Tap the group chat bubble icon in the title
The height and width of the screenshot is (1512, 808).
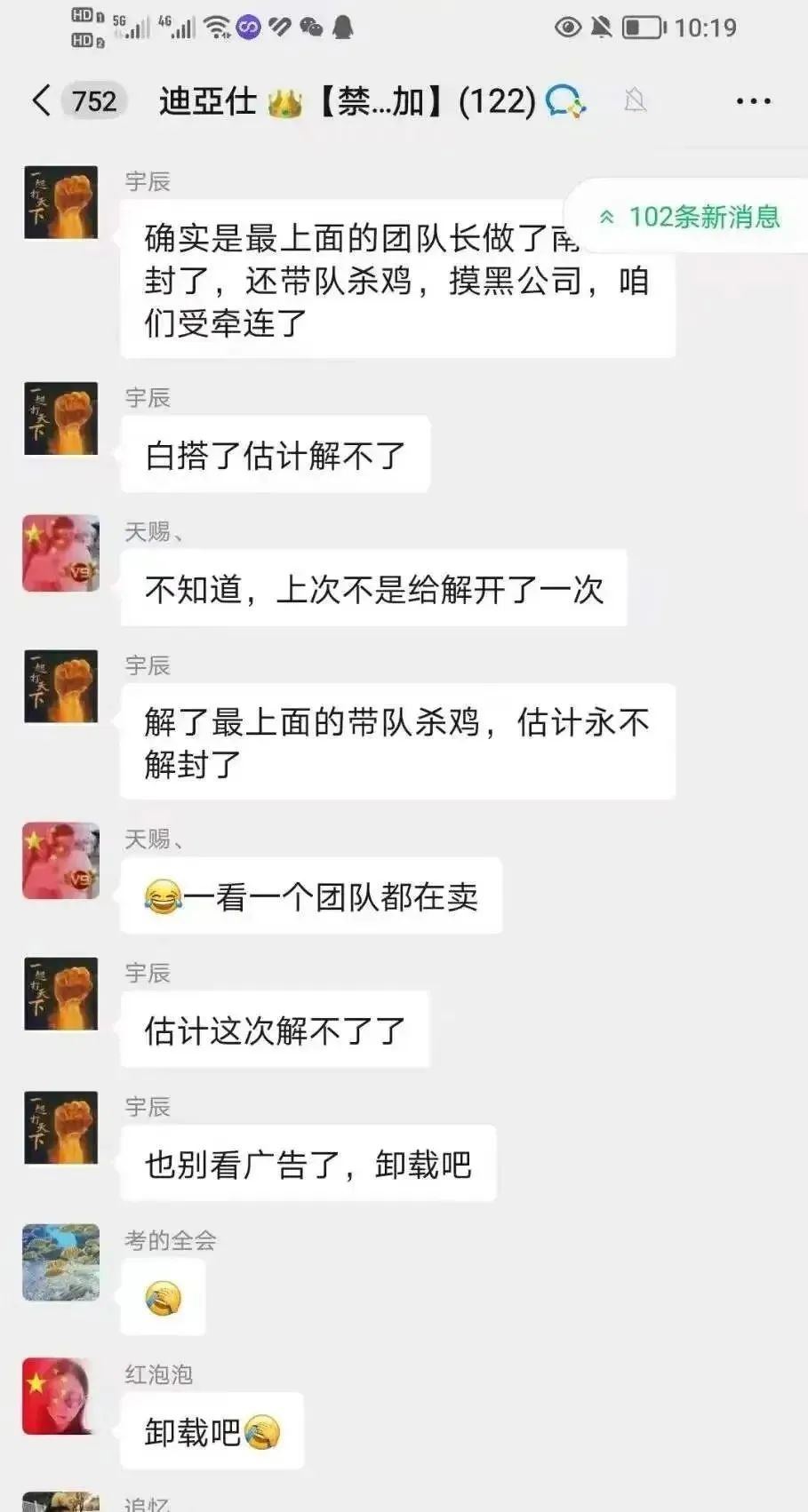[565, 101]
